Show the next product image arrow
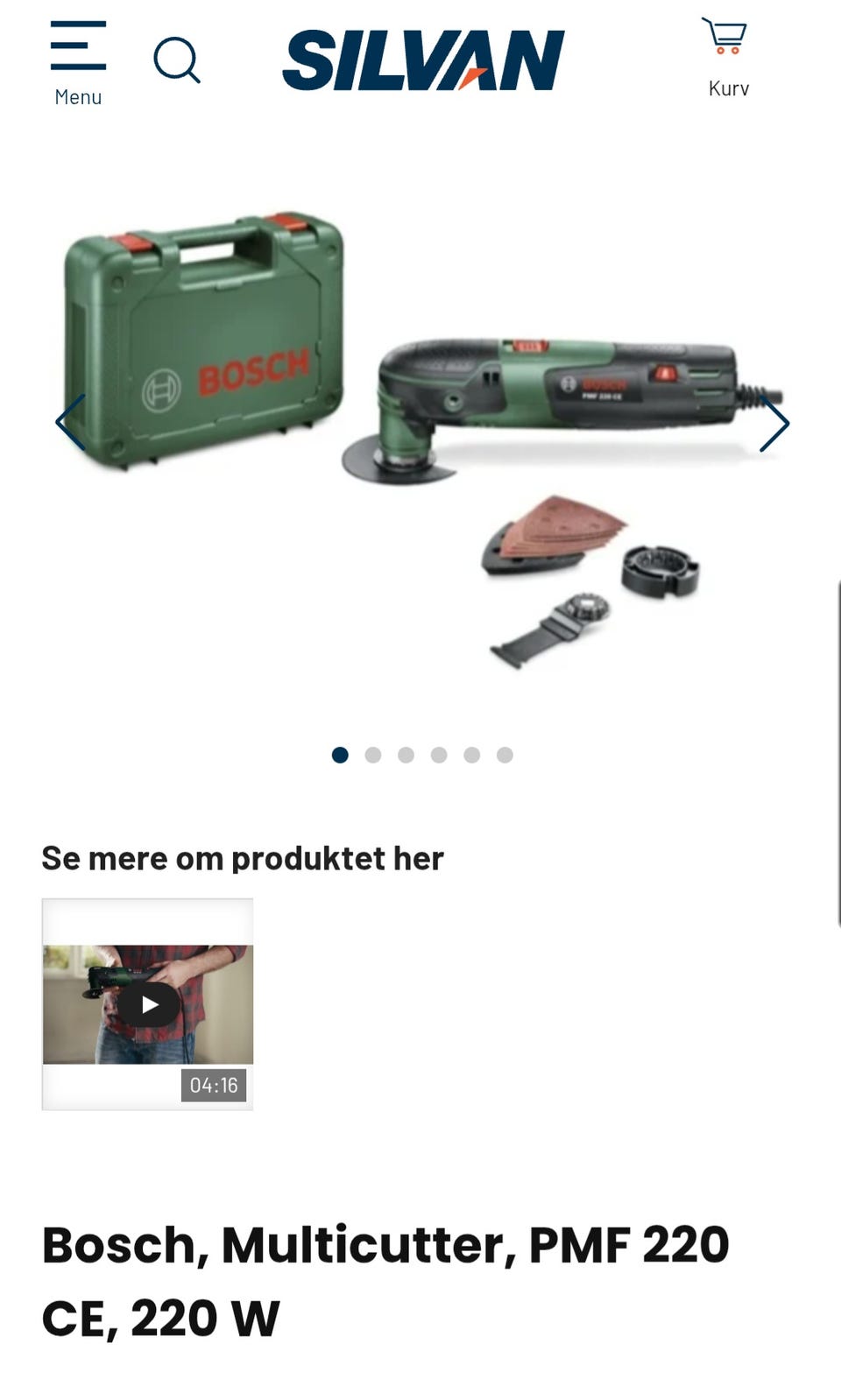This screenshot has height=1400, width=841. pos(774,424)
